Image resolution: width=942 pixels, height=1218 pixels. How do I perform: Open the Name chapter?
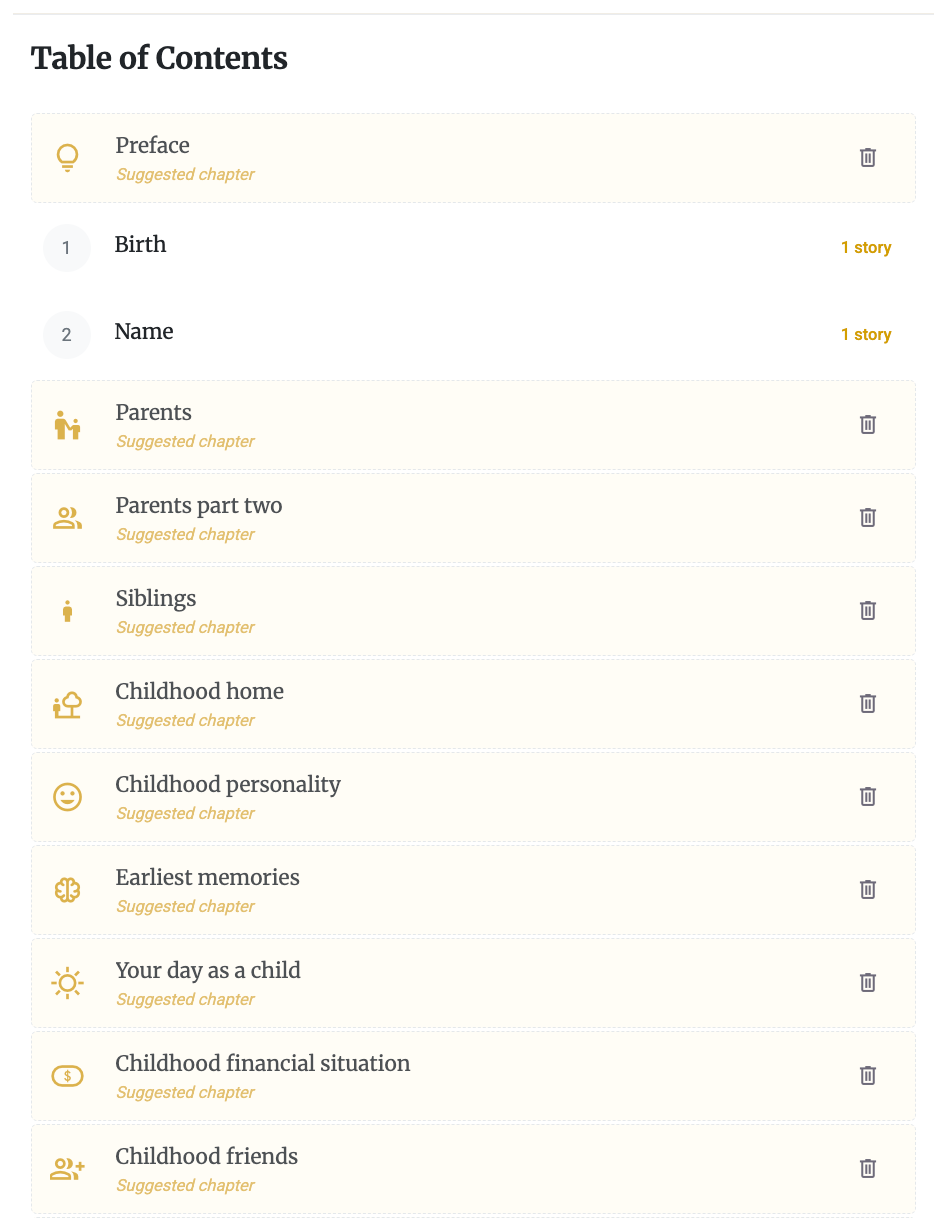point(144,333)
